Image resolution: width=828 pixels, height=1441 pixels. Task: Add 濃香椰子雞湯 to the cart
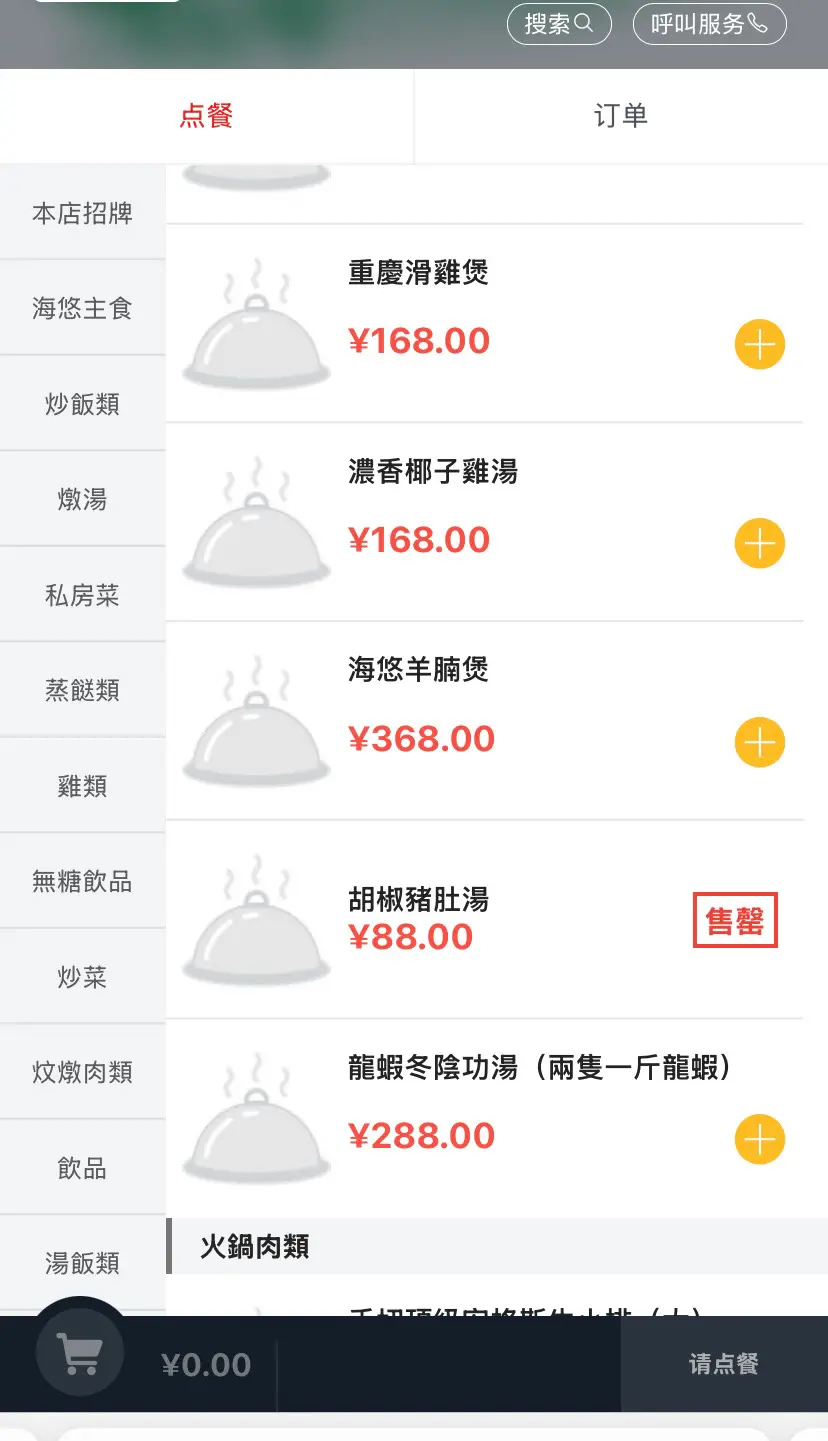760,544
